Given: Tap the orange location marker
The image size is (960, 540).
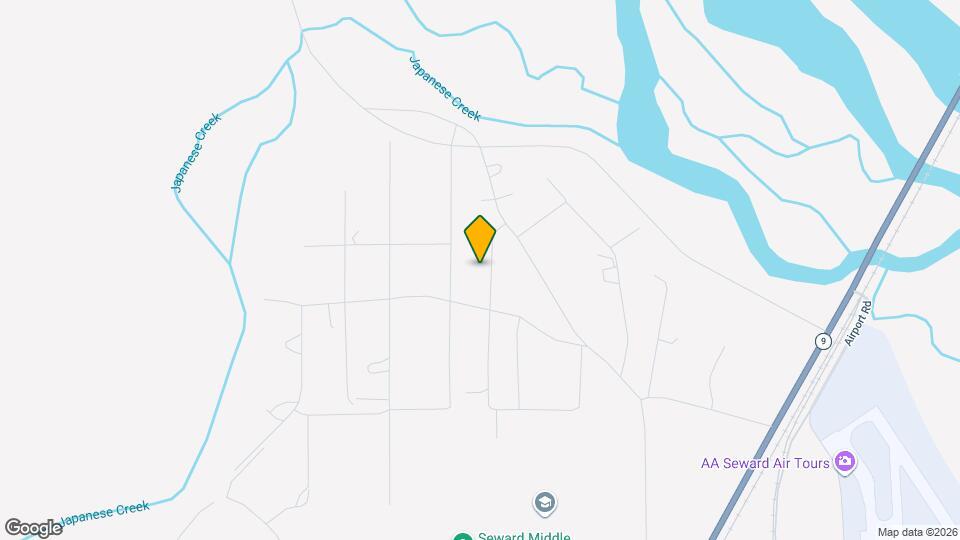Looking at the screenshot, I should (x=480, y=238).
